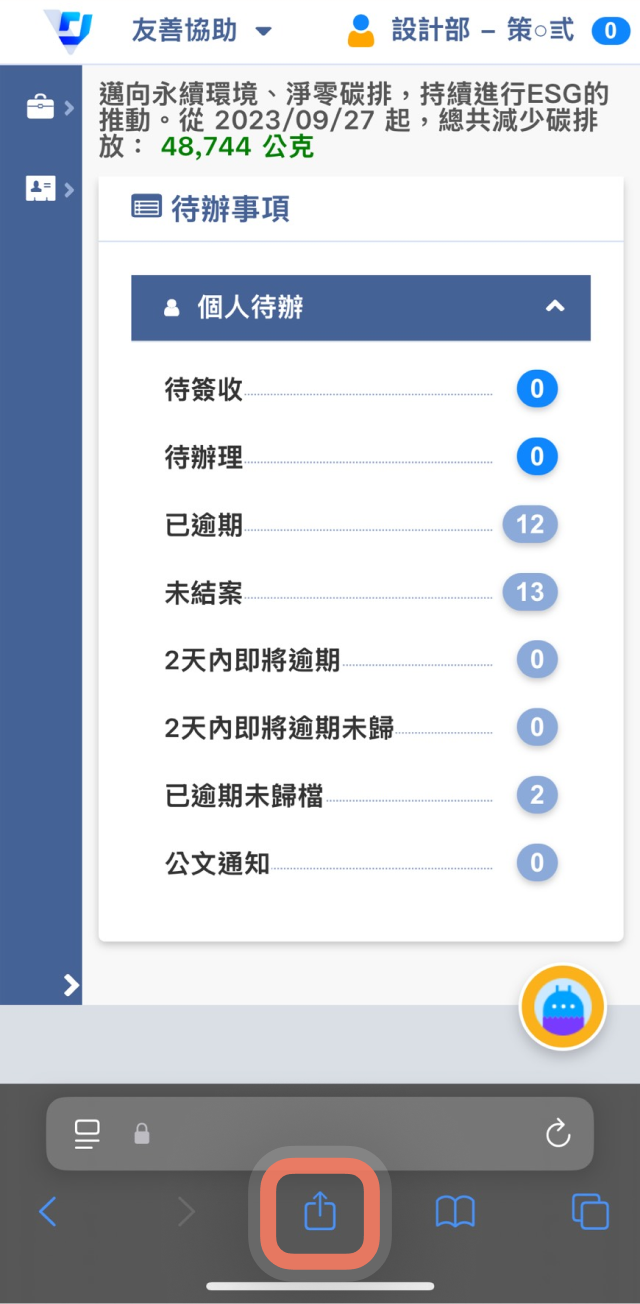
Task: Expand the sidebar with the arrow
Action: point(71,985)
